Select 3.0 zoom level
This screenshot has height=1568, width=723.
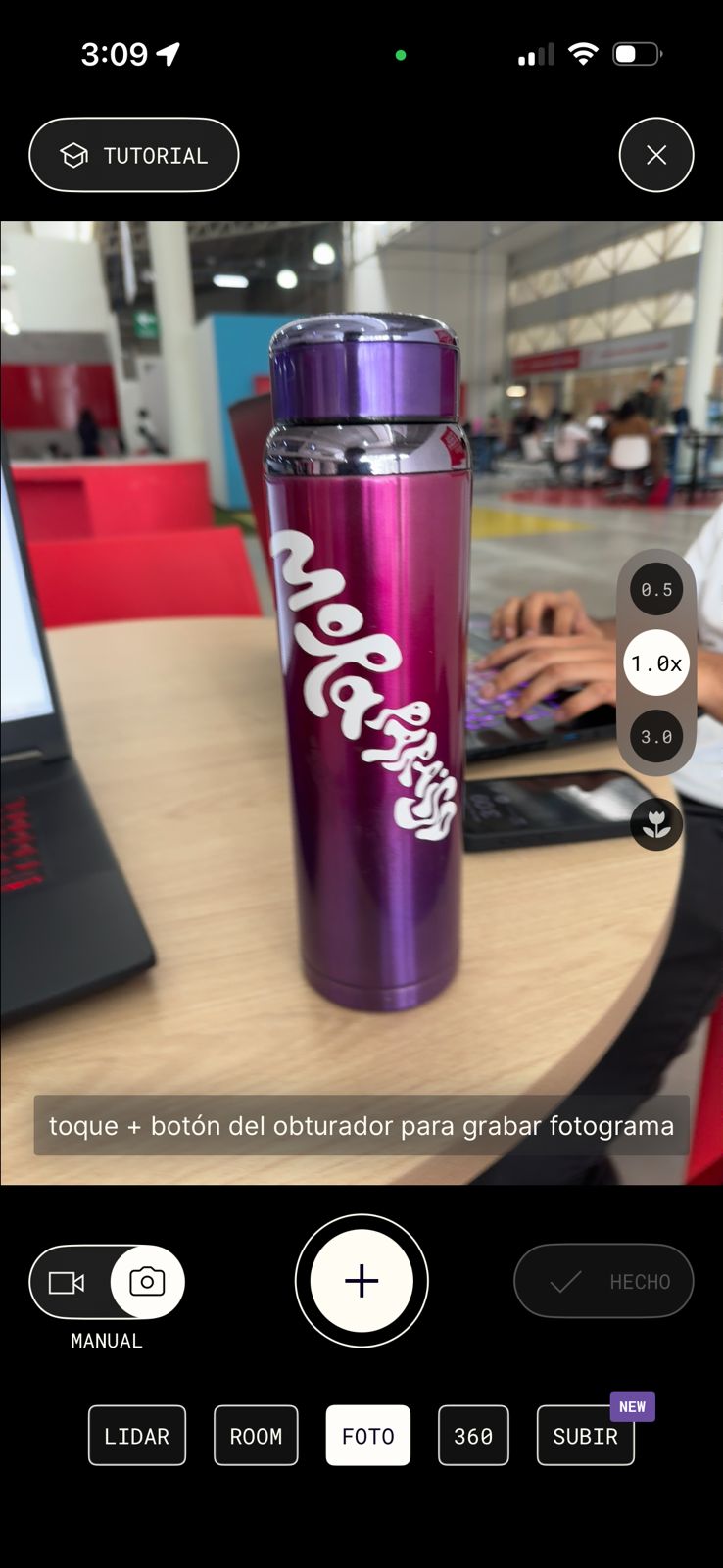[655, 736]
